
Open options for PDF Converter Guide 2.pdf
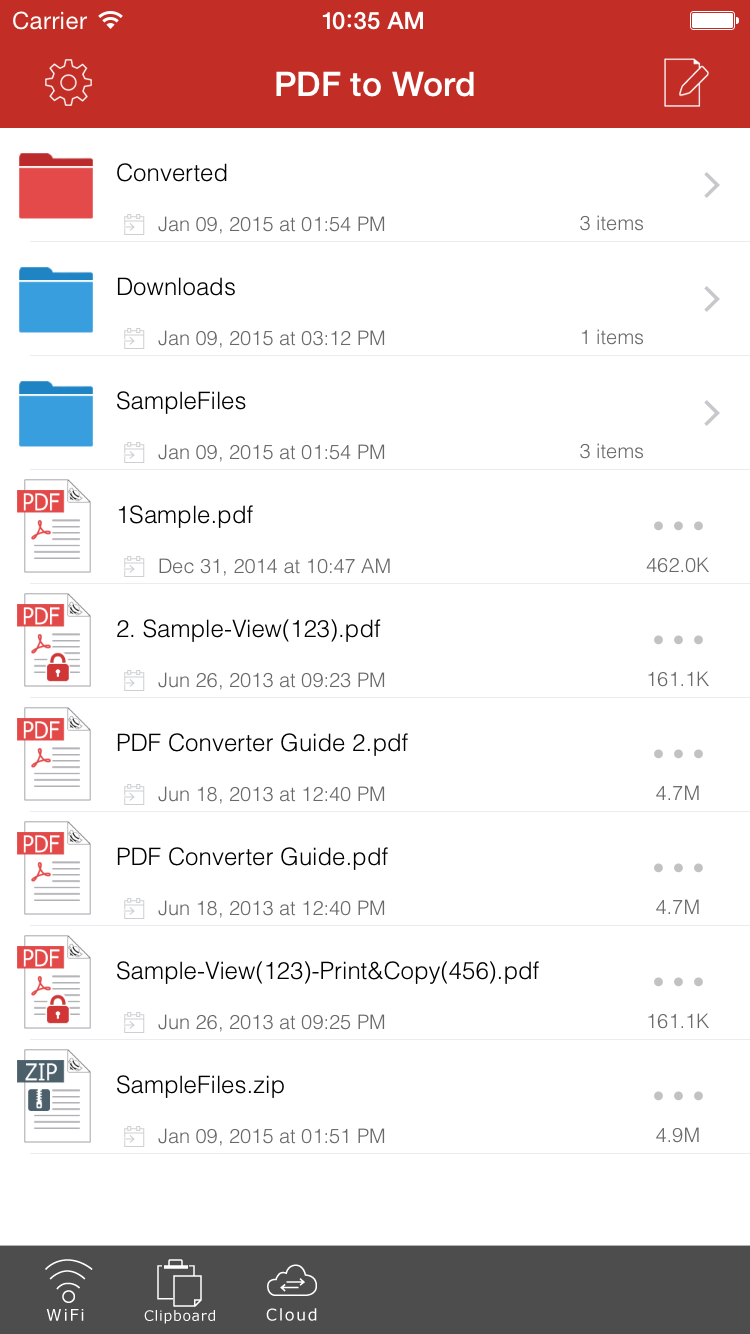pyautogui.click(x=678, y=754)
